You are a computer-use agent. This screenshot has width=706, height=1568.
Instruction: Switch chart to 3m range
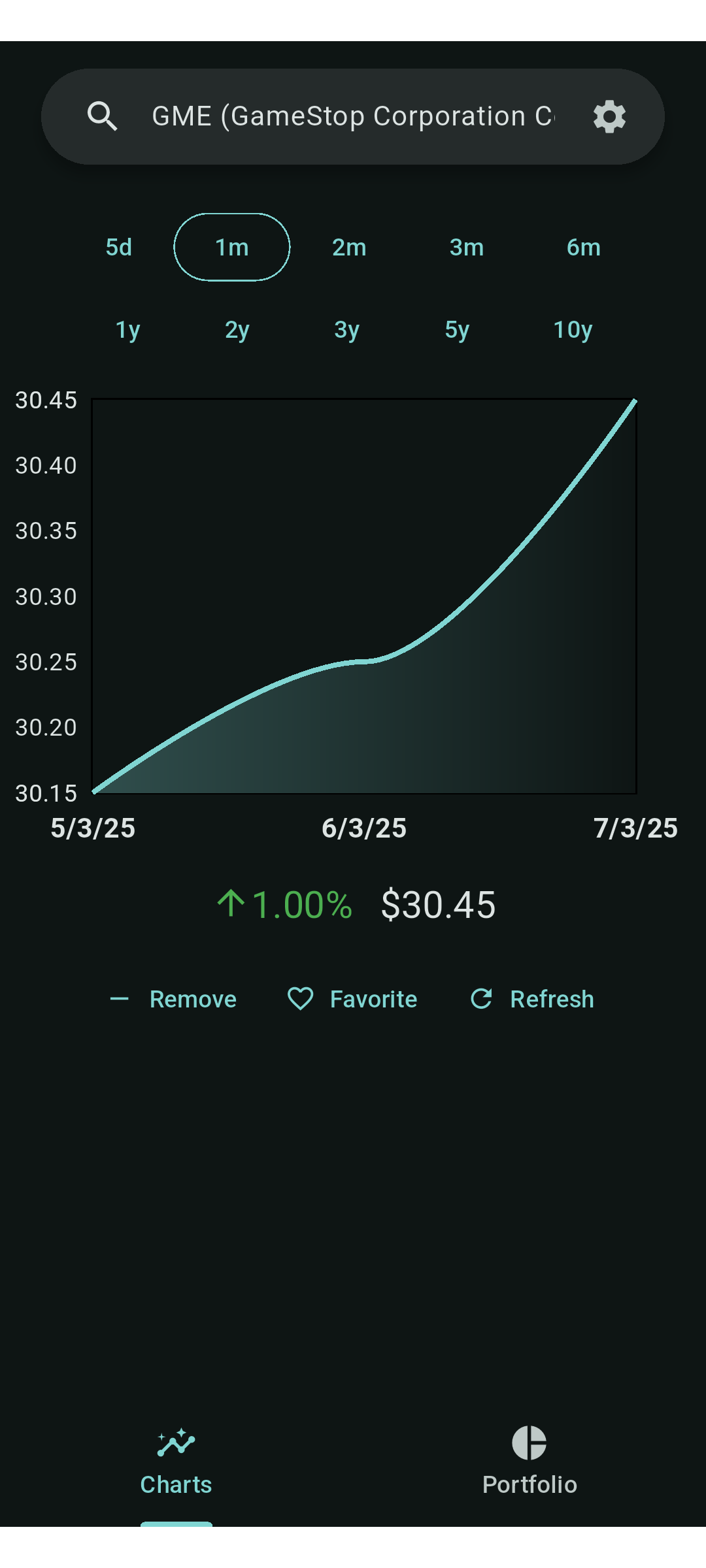coord(467,248)
